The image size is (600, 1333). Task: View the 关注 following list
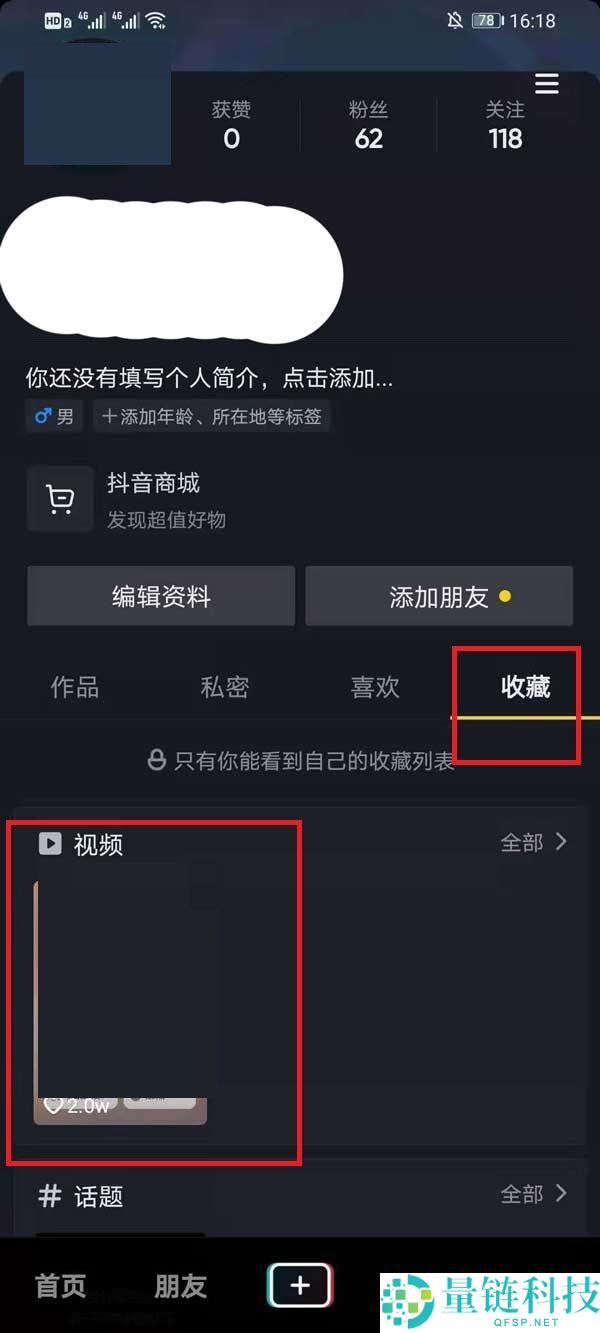pyautogui.click(x=505, y=125)
